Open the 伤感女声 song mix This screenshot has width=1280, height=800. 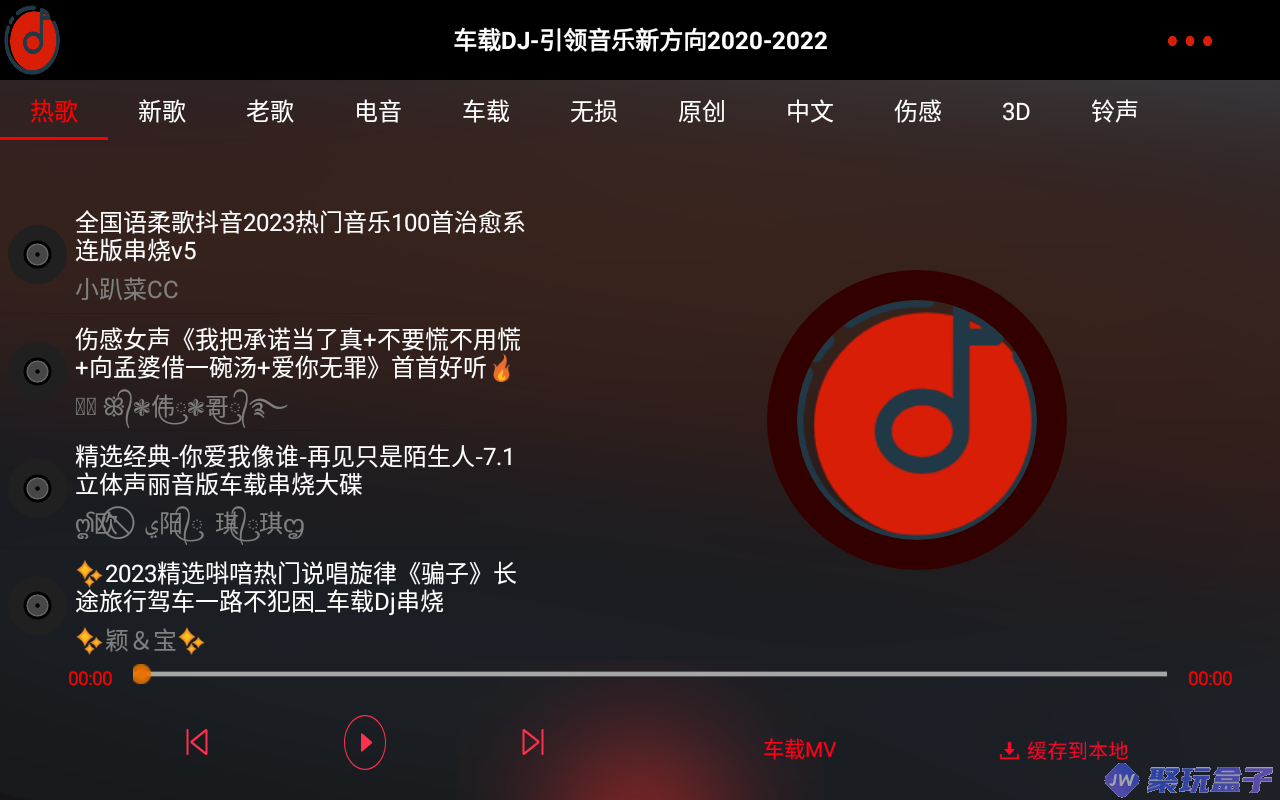[298, 354]
